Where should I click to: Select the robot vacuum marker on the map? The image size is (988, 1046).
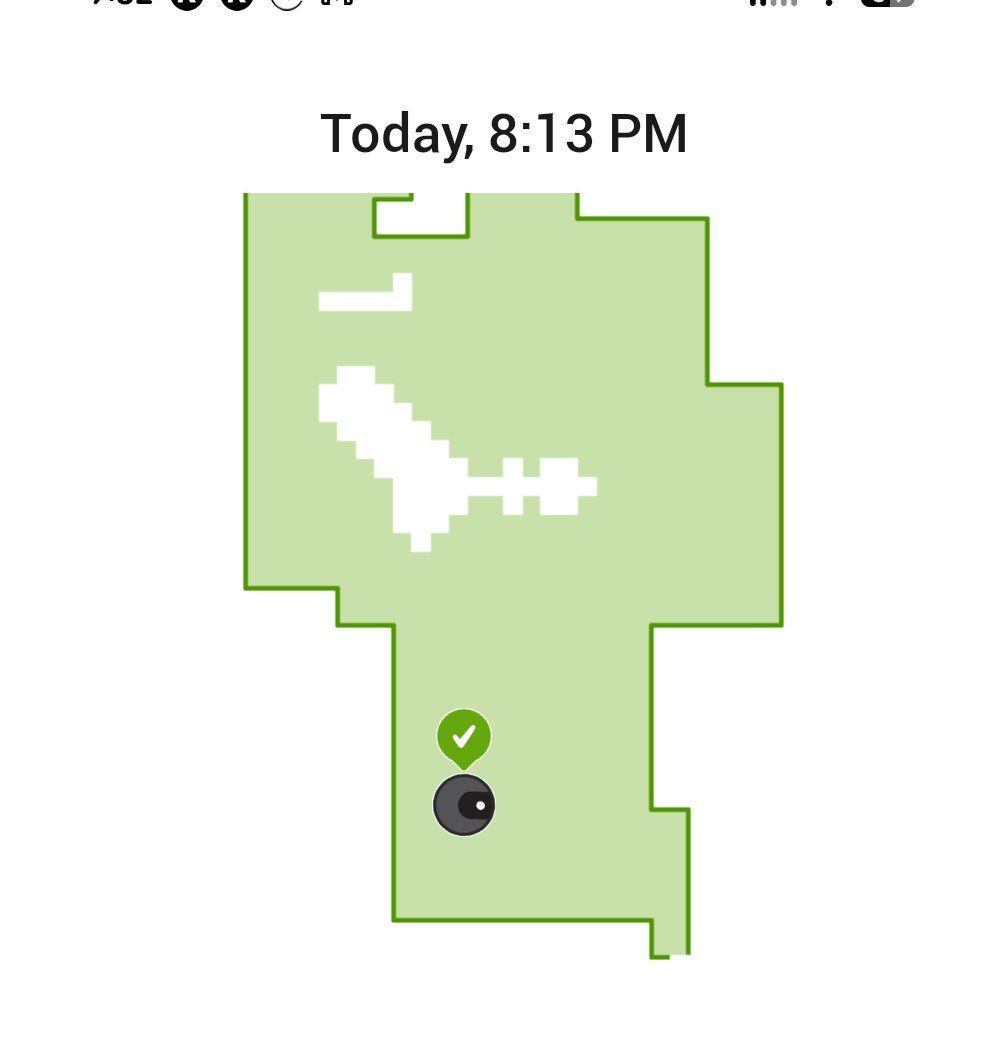(464, 804)
